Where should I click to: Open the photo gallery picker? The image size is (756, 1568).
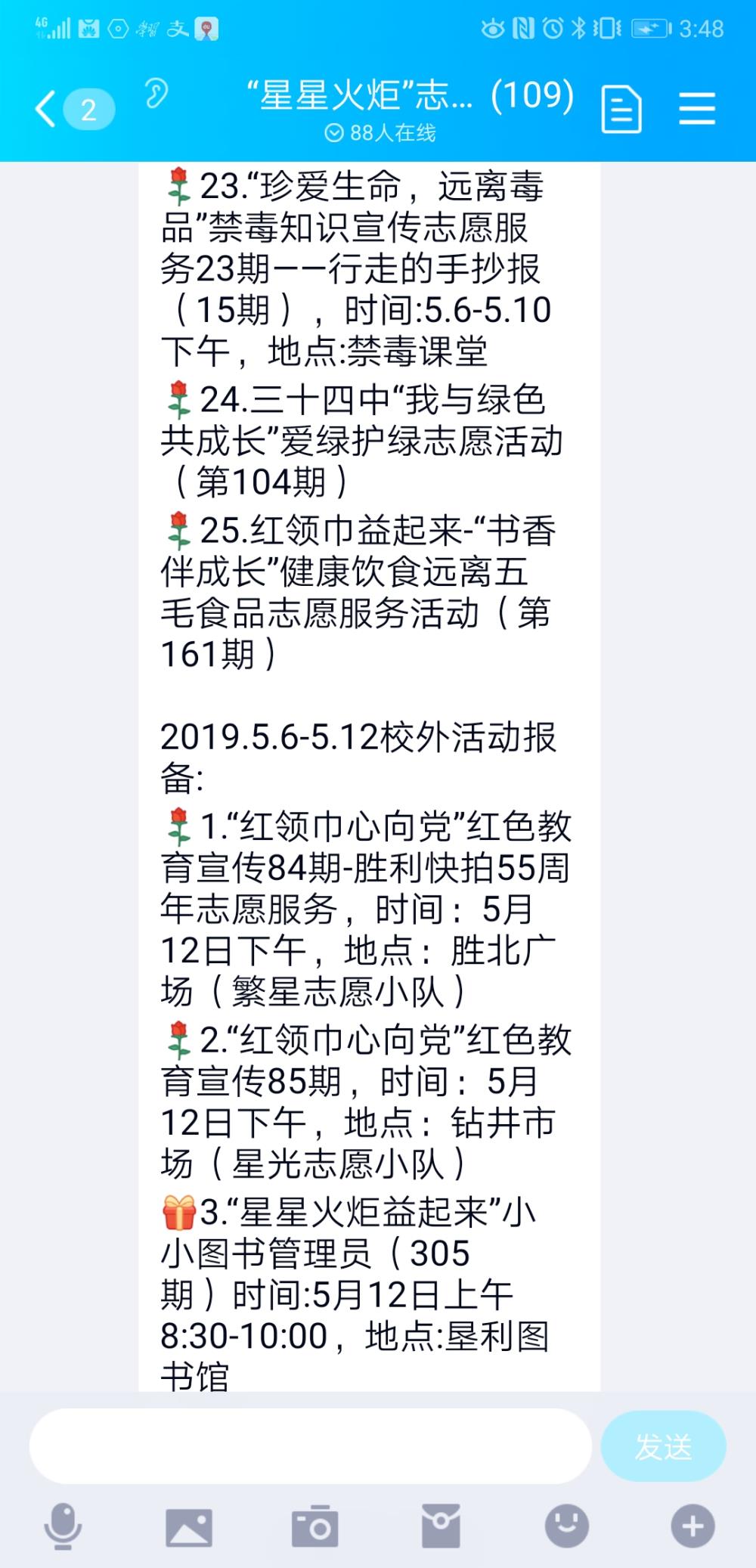189,1526
